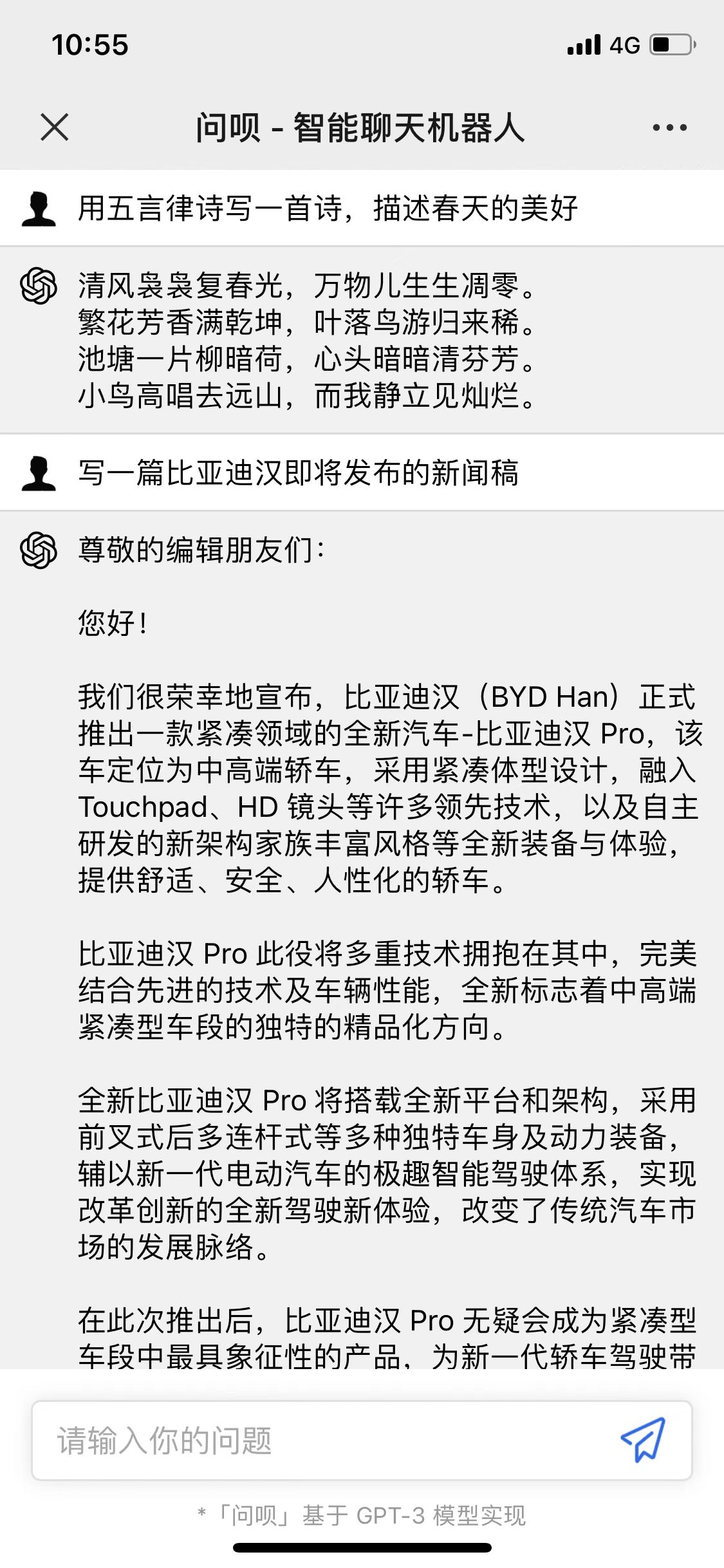
Task: Send the question with paper plane icon
Action: (642, 1440)
